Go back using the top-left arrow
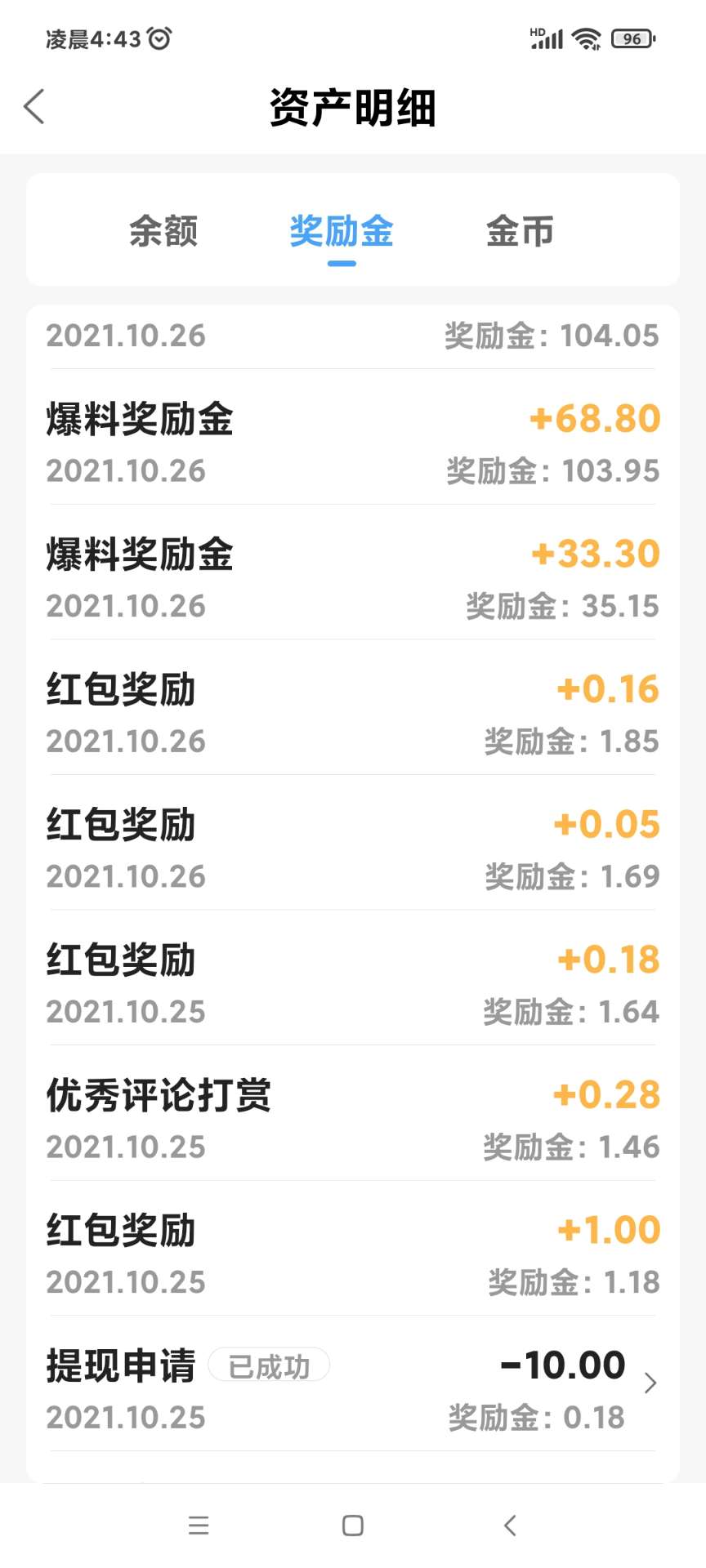The height and width of the screenshot is (1568, 706). pos(34,107)
